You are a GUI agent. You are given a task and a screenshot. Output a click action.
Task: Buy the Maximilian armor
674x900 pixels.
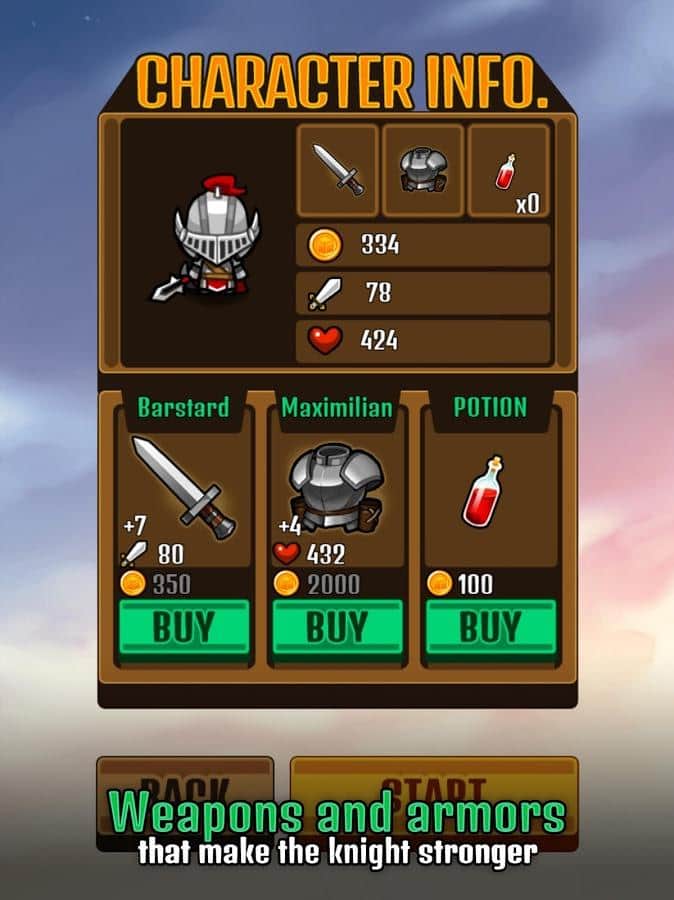click(x=337, y=627)
